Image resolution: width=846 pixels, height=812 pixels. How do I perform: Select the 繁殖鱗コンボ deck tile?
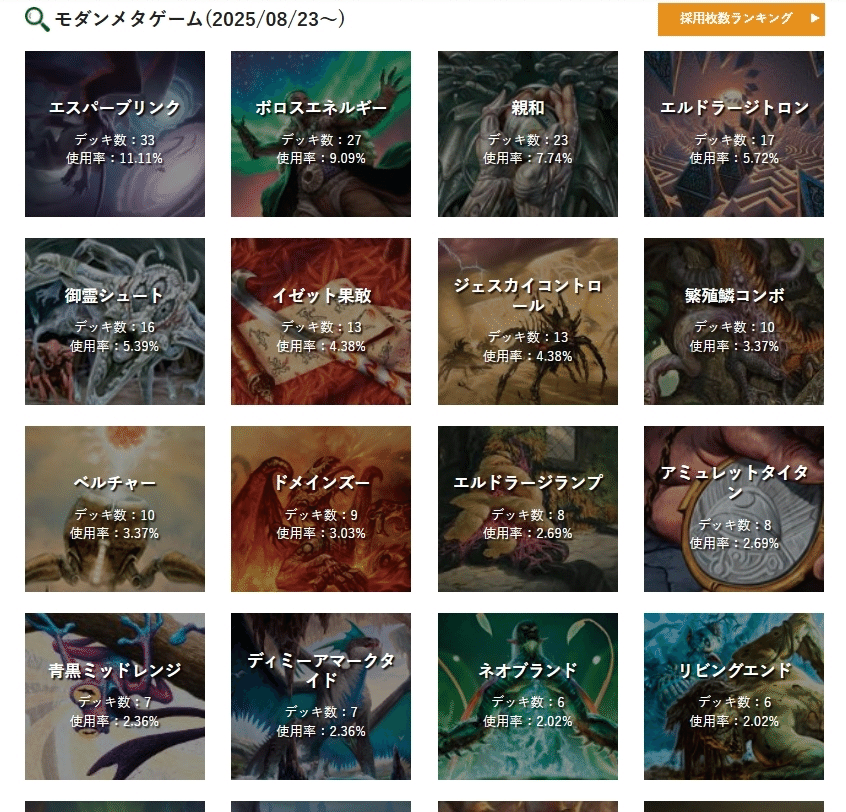(x=734, y=321)
